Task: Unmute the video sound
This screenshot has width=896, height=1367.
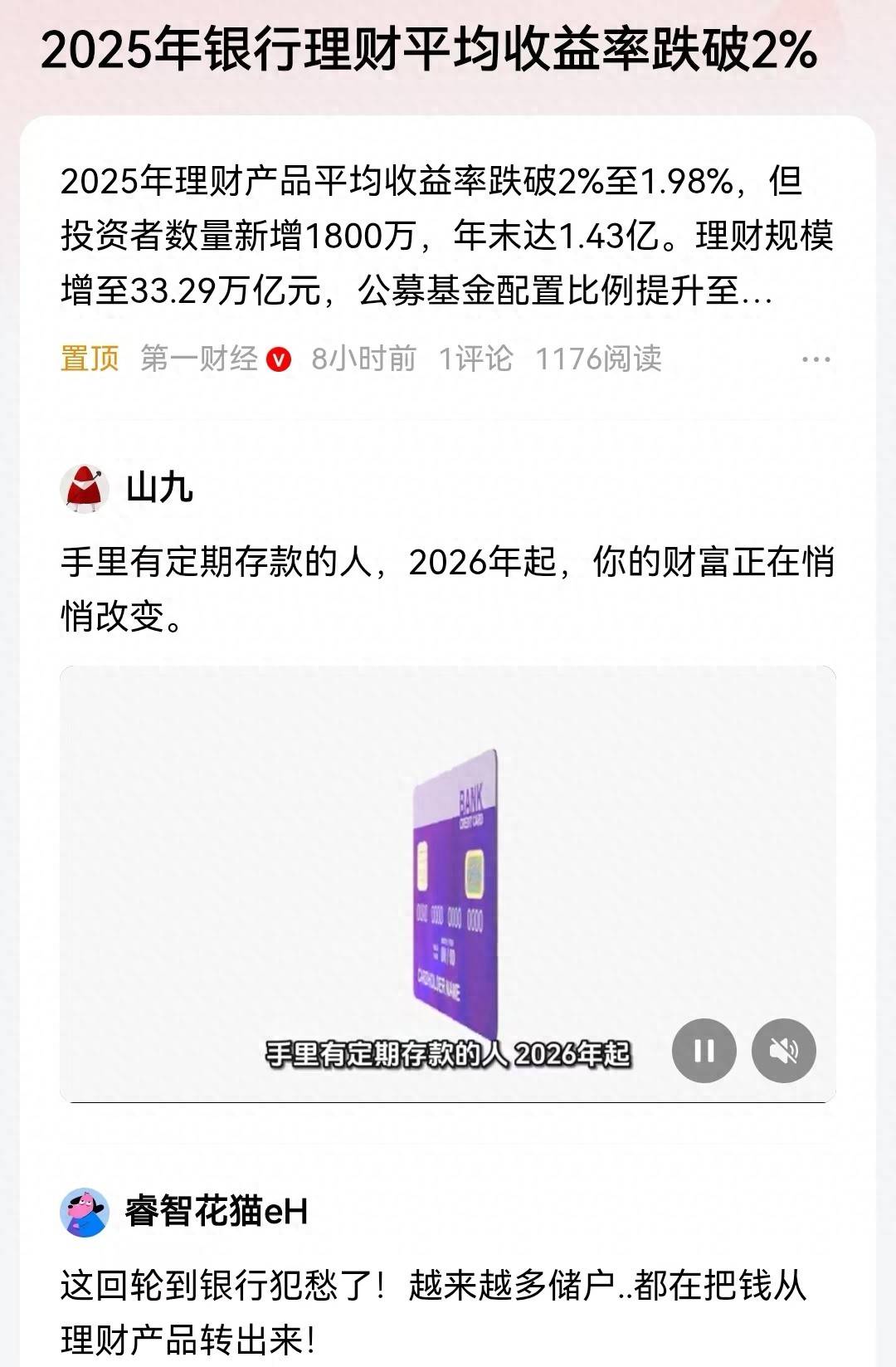Action: click(784, 1051)
